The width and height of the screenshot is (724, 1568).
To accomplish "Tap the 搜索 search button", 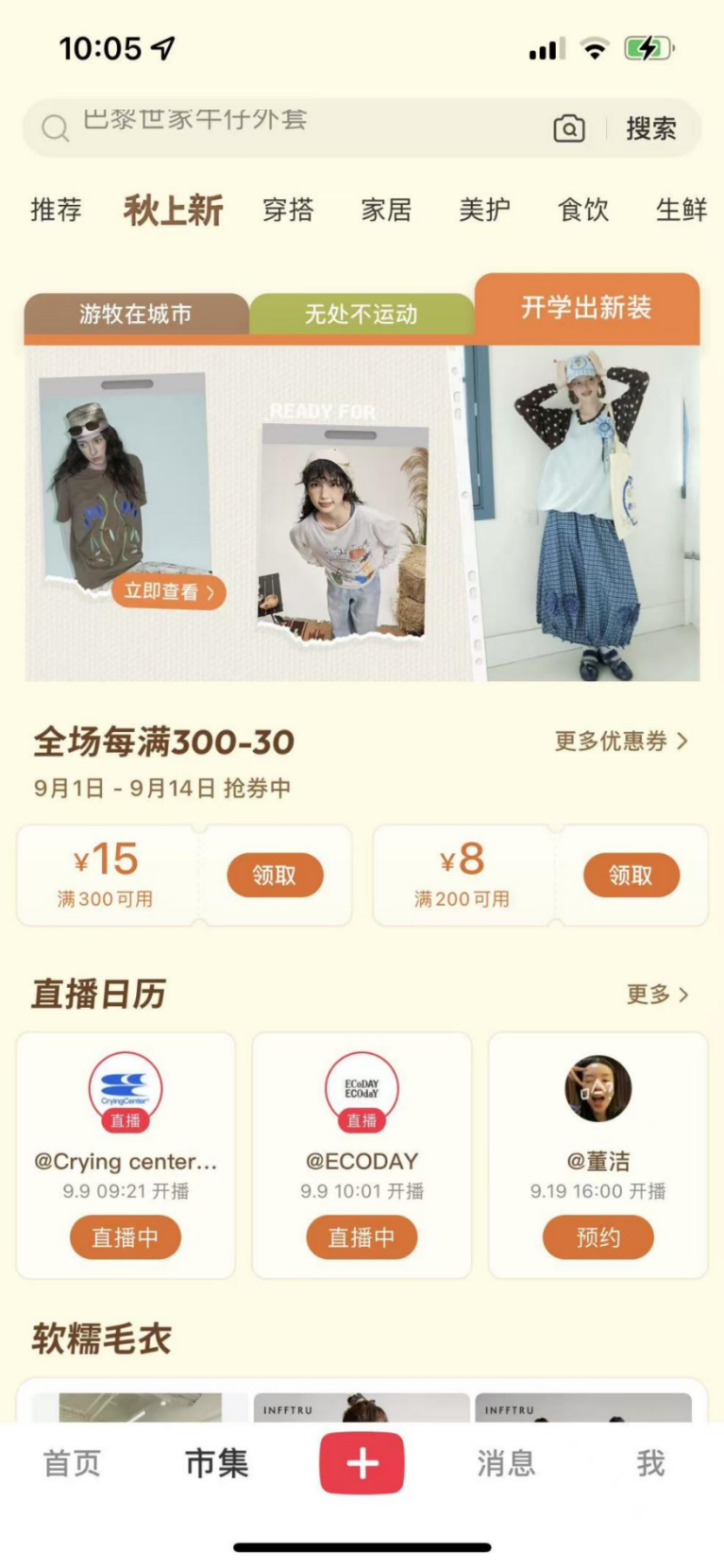I will pyautogui.click(x=650, y=128).
